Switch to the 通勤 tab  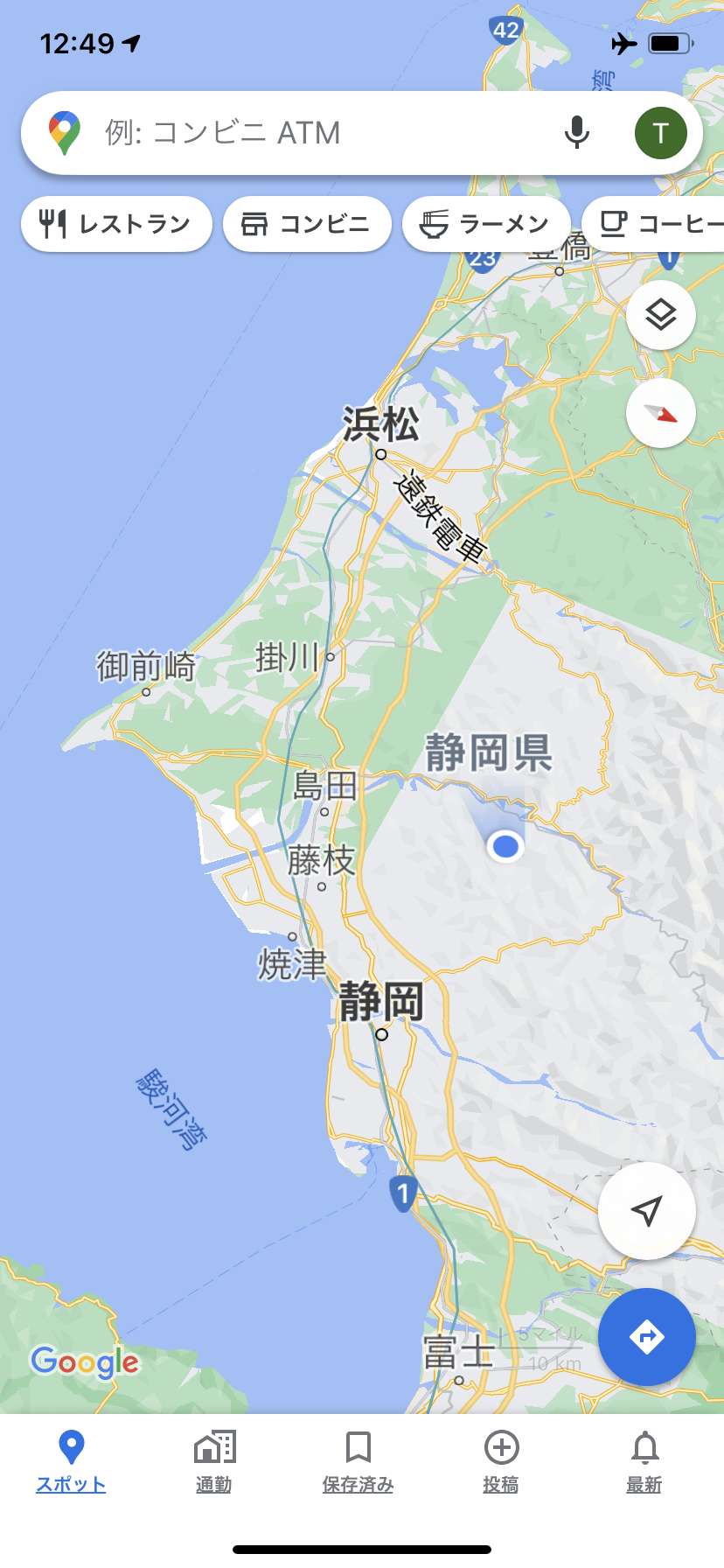(213, 1460)
